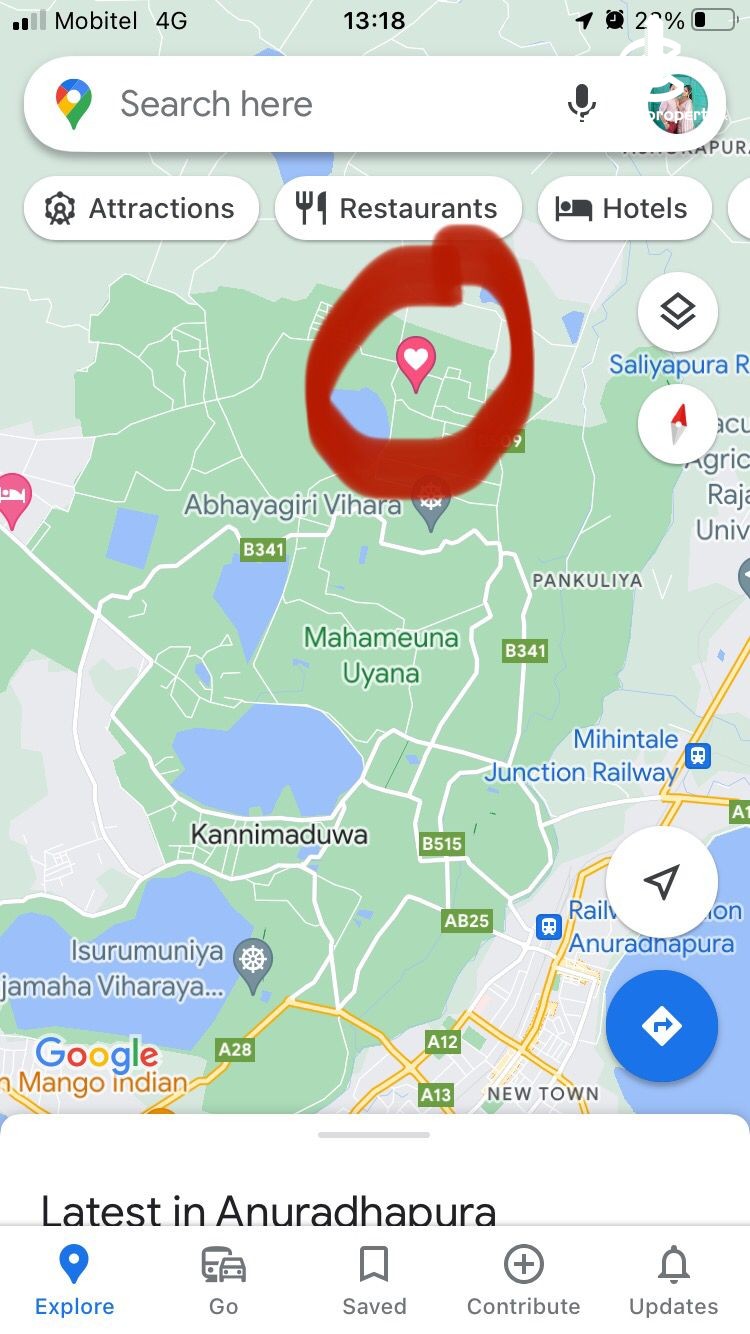Viewport: 750px width, 1334px height.
Task: Switch to the Go tab
Action: pos(224,1282)
